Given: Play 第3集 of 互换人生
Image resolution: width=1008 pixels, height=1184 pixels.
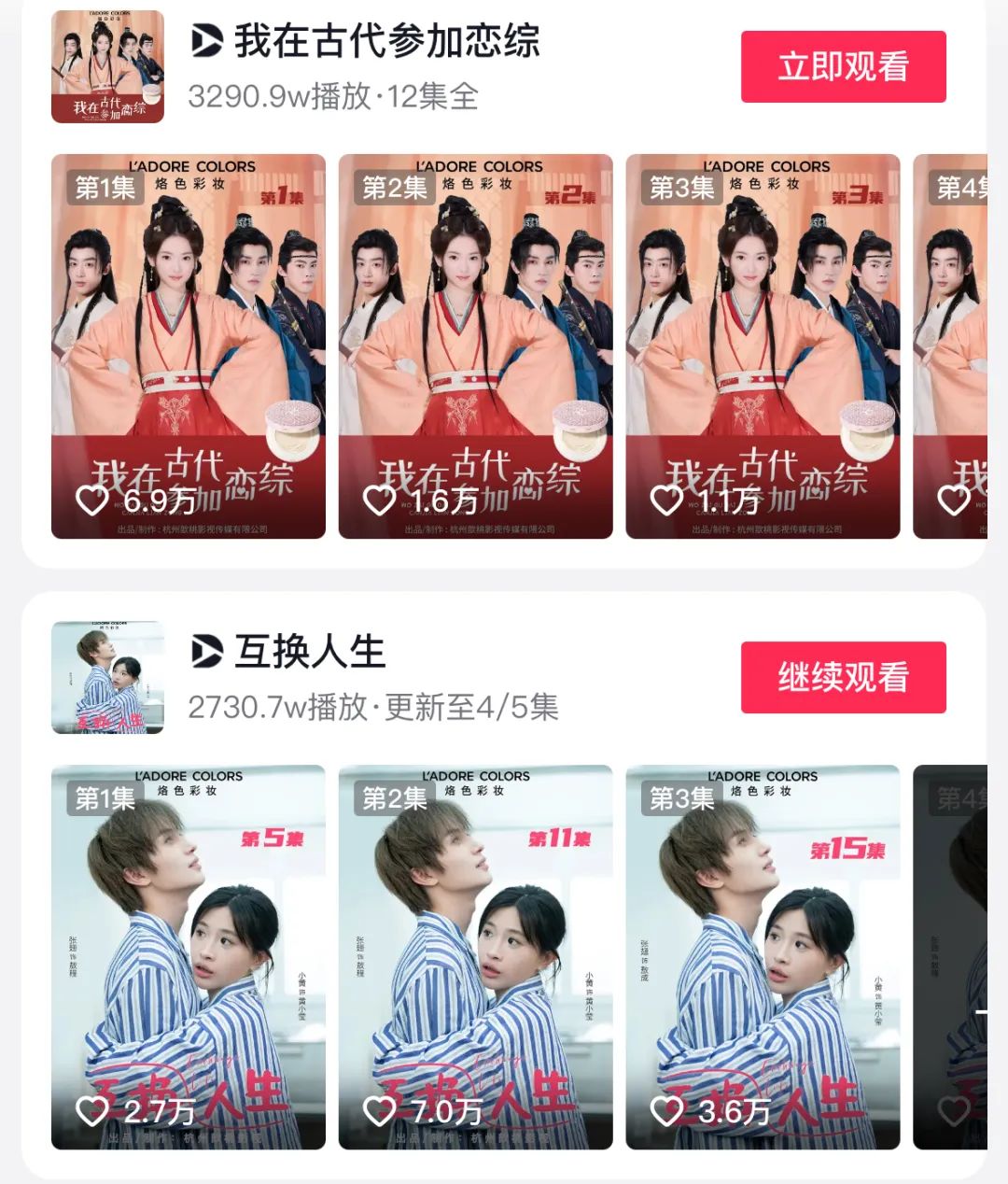Looking at the screenshot, I should pos(763,957).
